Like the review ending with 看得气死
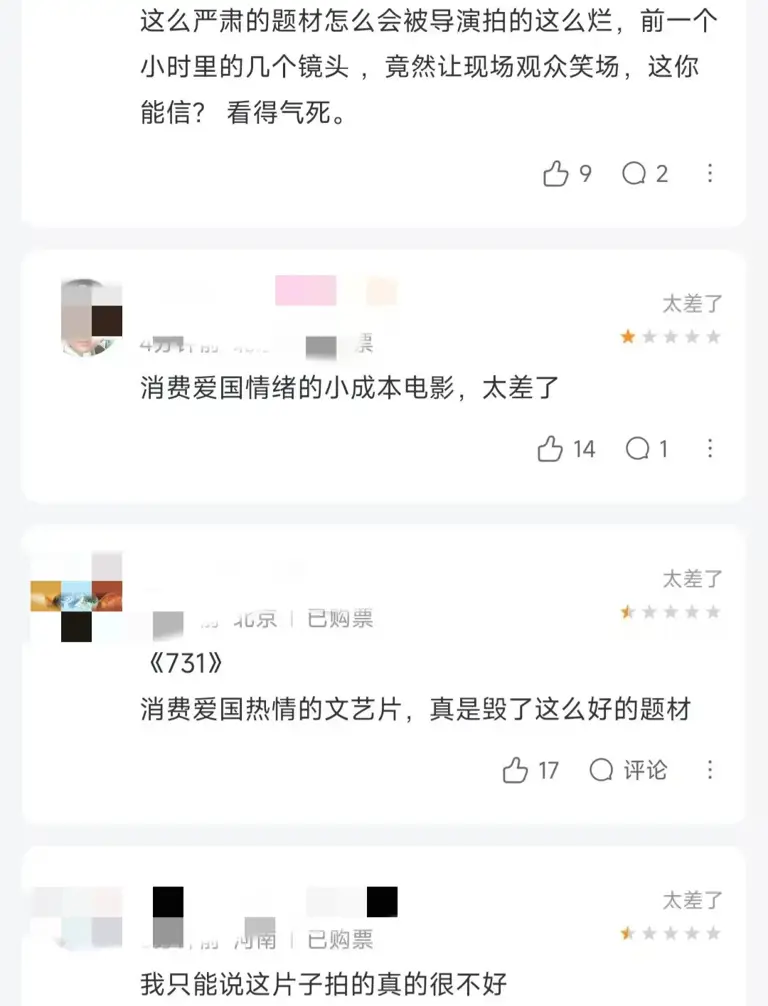 [x=556, y=174]
